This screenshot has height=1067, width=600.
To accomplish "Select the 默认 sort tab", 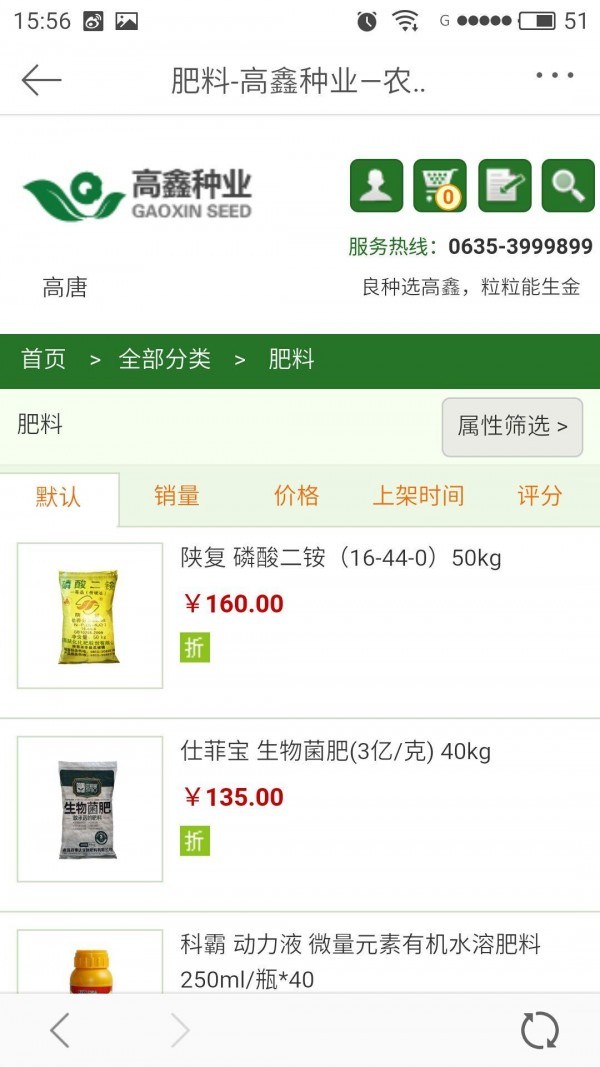I will tap(58, 497).
